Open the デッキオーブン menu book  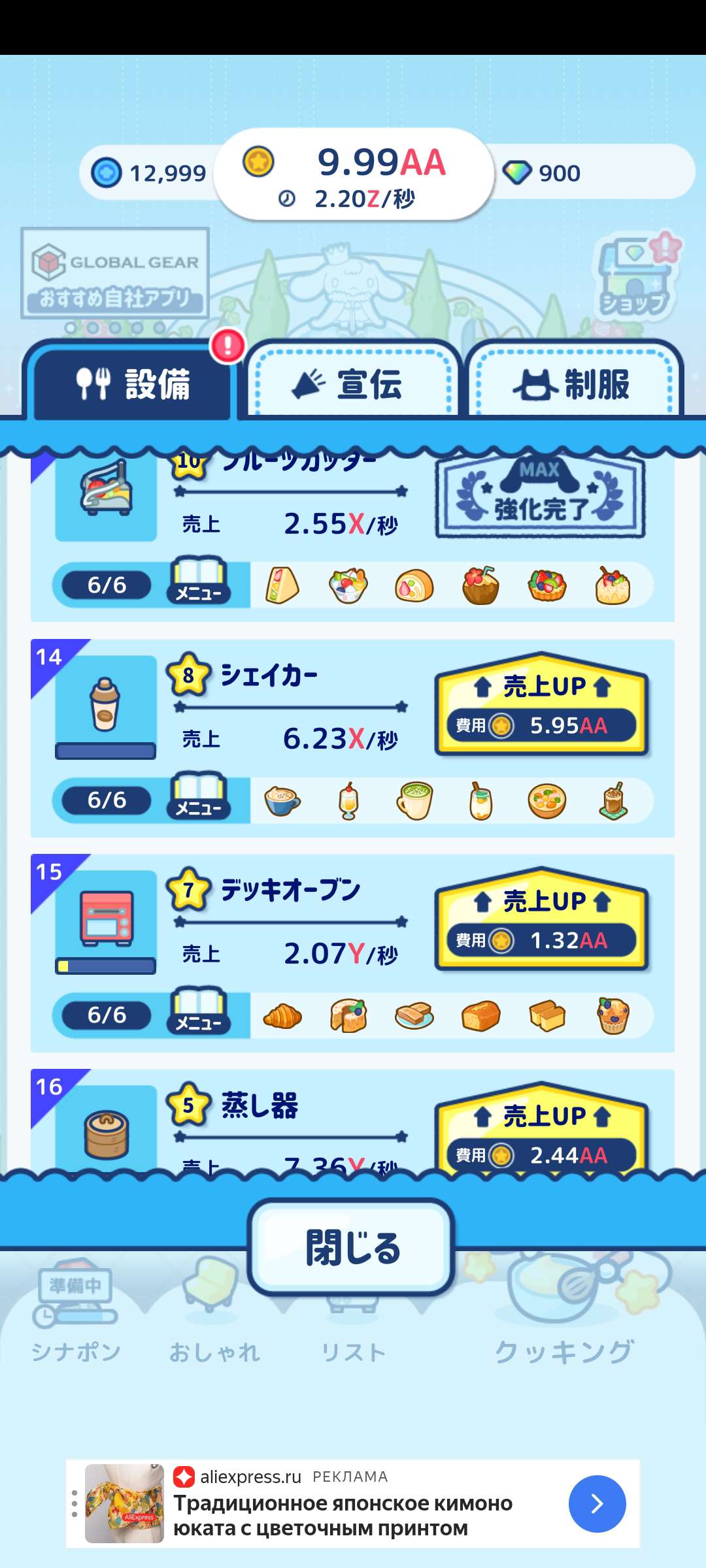(x=199, y=1013)
